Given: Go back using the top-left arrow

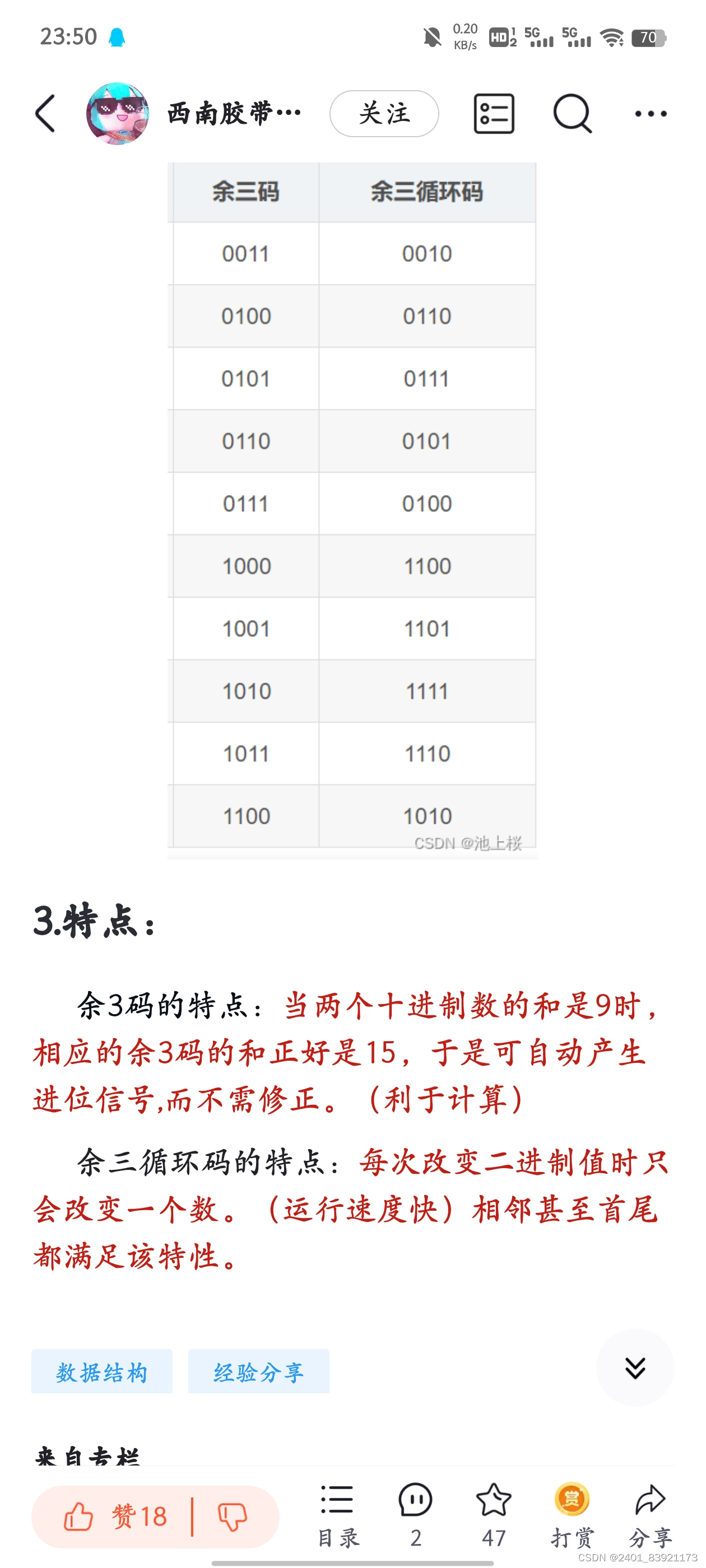Looking at the screenshot, I should (x=45, y=114).
